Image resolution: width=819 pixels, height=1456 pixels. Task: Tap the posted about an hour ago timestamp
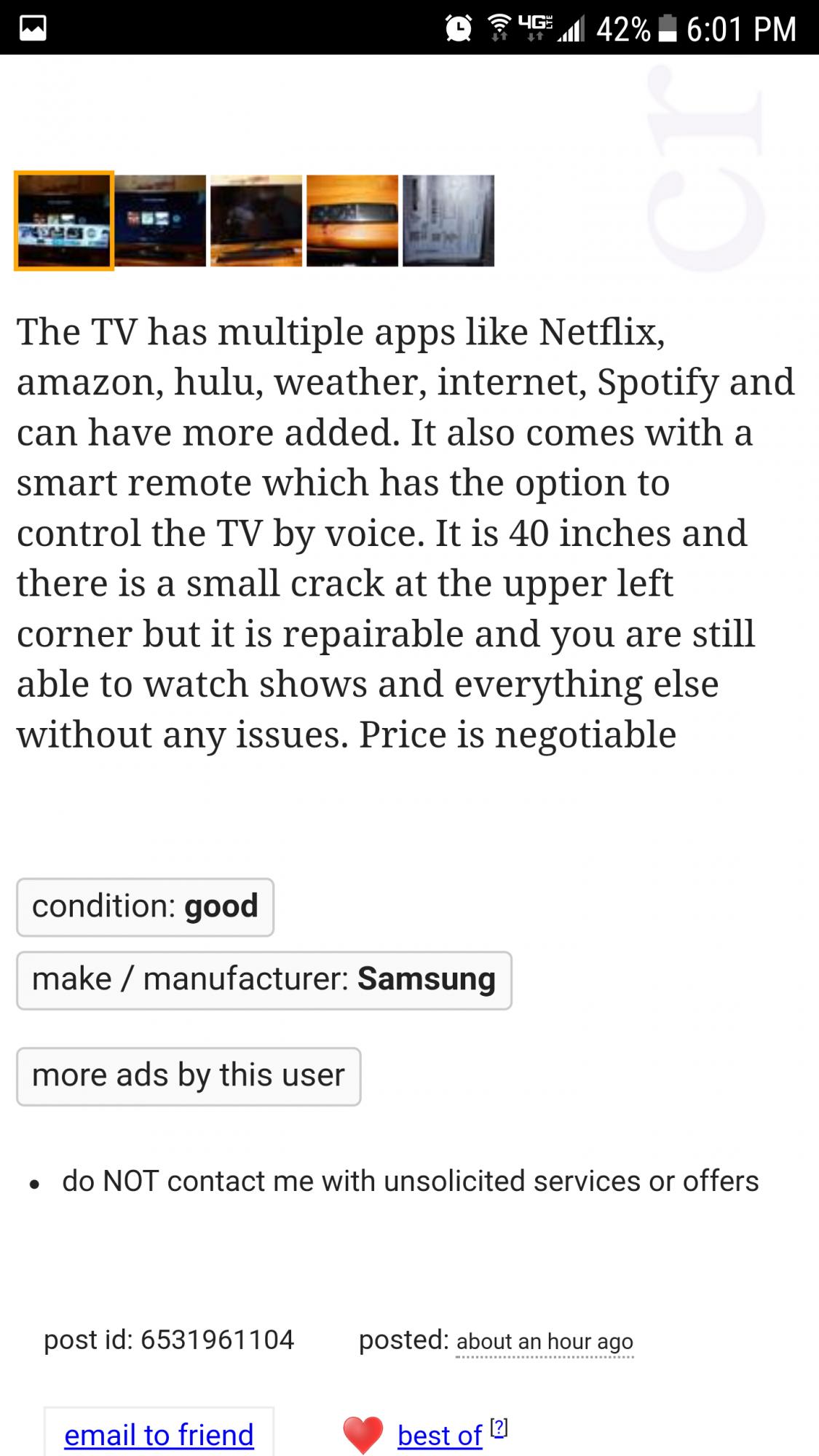[x=545, y=1342]
